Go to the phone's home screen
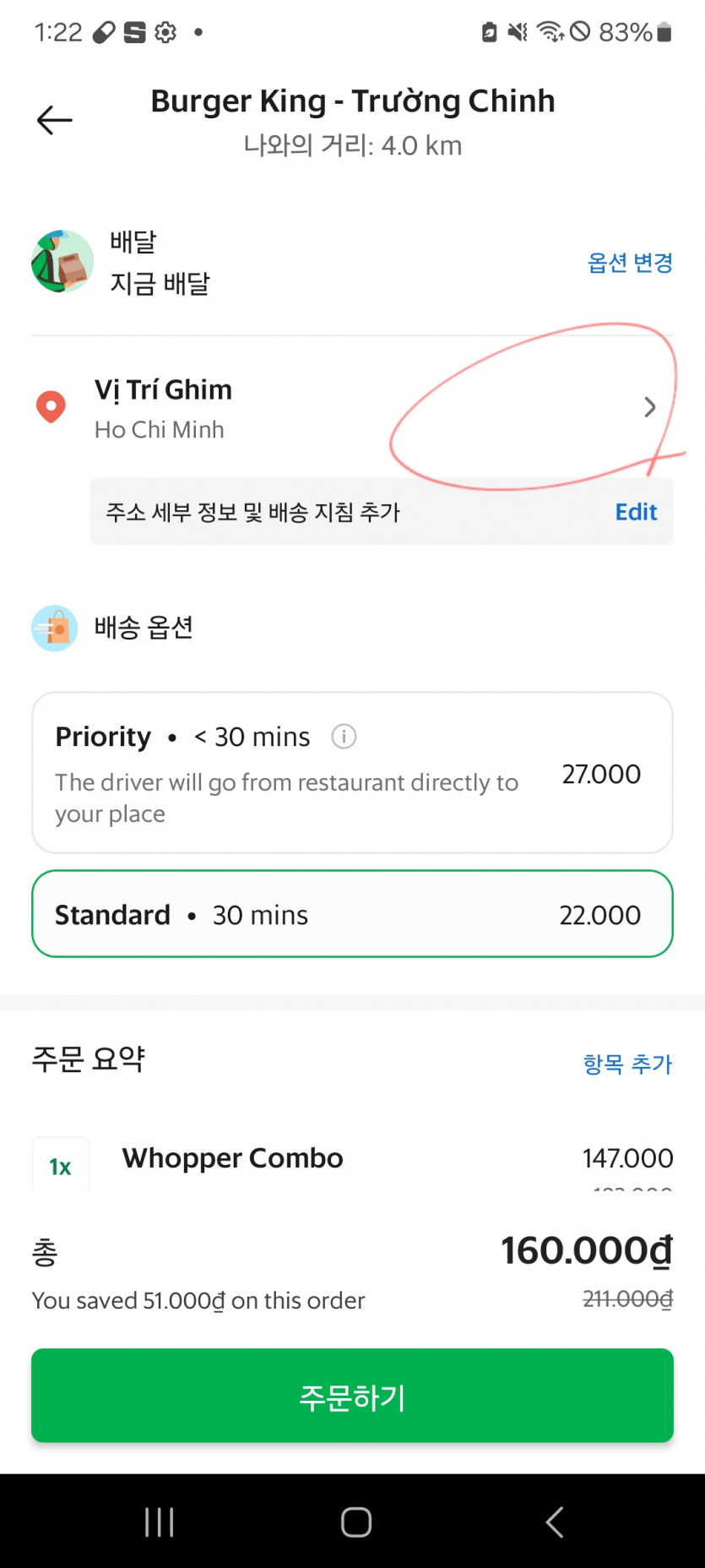Viewport: 705px width, 1568px height. click(x=355, y=1522)
